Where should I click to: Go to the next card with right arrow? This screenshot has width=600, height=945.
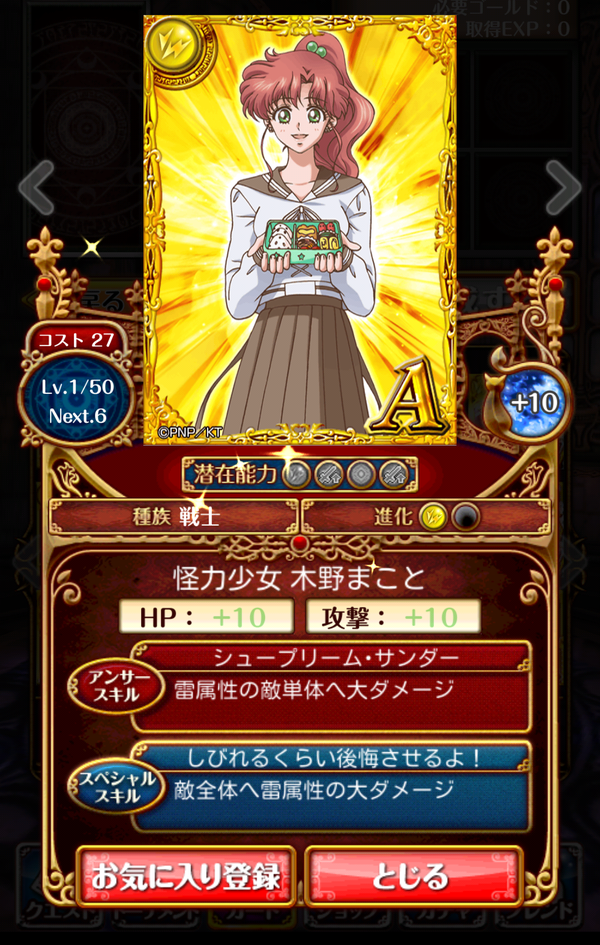(x=562, y=187)
